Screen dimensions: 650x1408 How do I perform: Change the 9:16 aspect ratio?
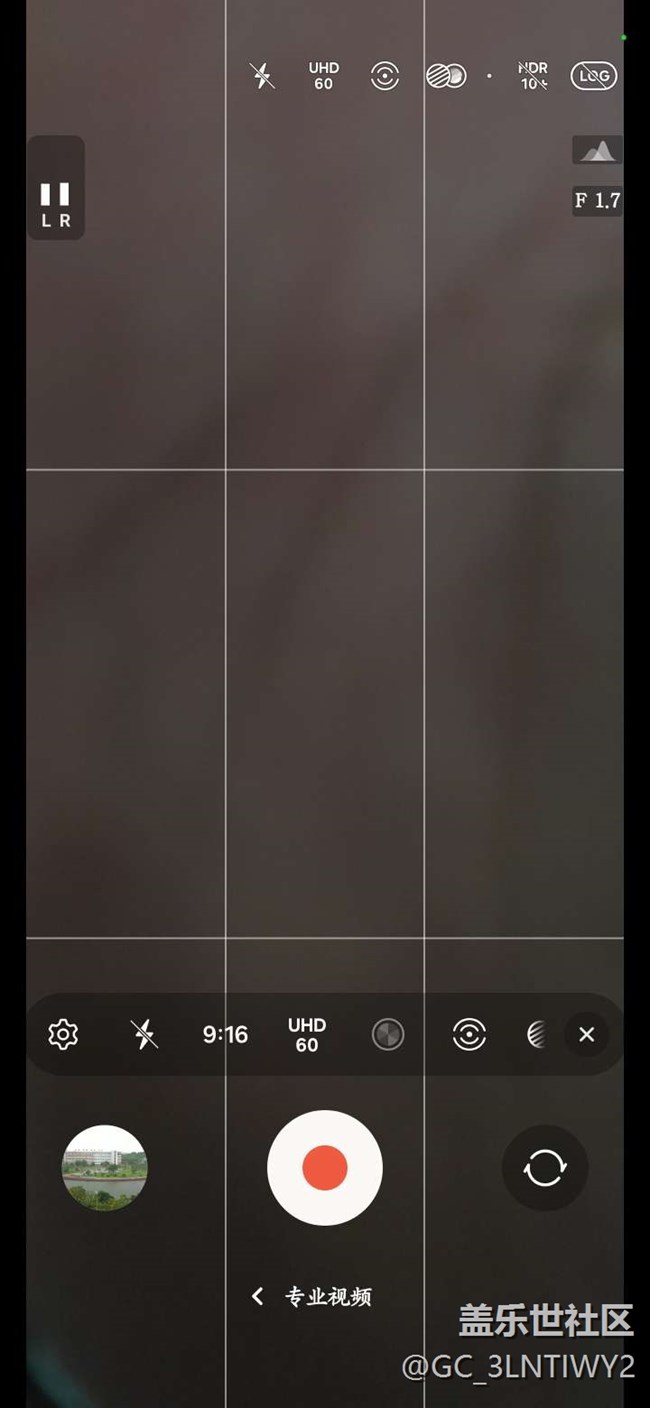[225, 1034]
